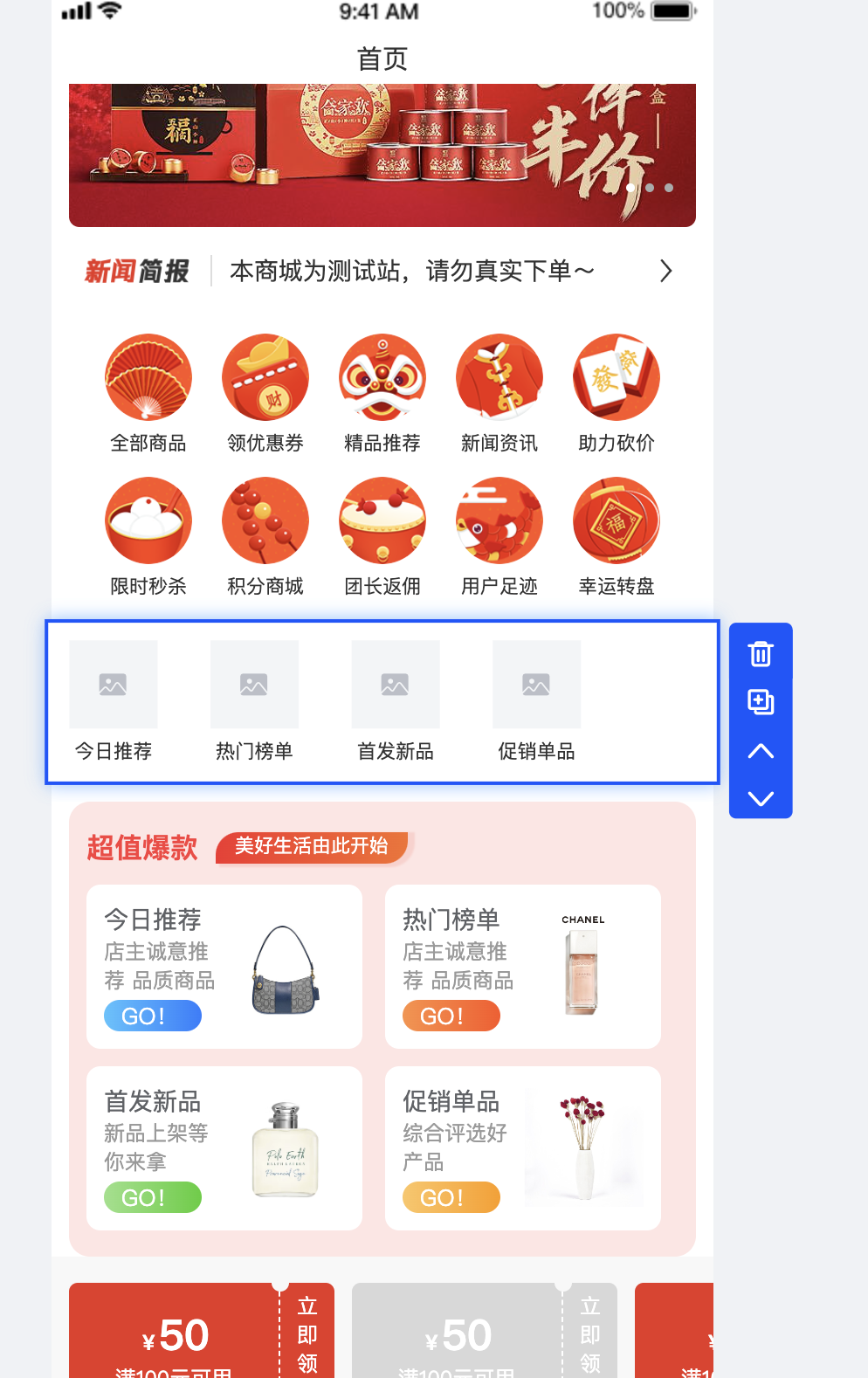Open 新闻资讯 entry
Image resolution: width=868 pixels, height=1378 pixels.
click(x=499, y=393)
